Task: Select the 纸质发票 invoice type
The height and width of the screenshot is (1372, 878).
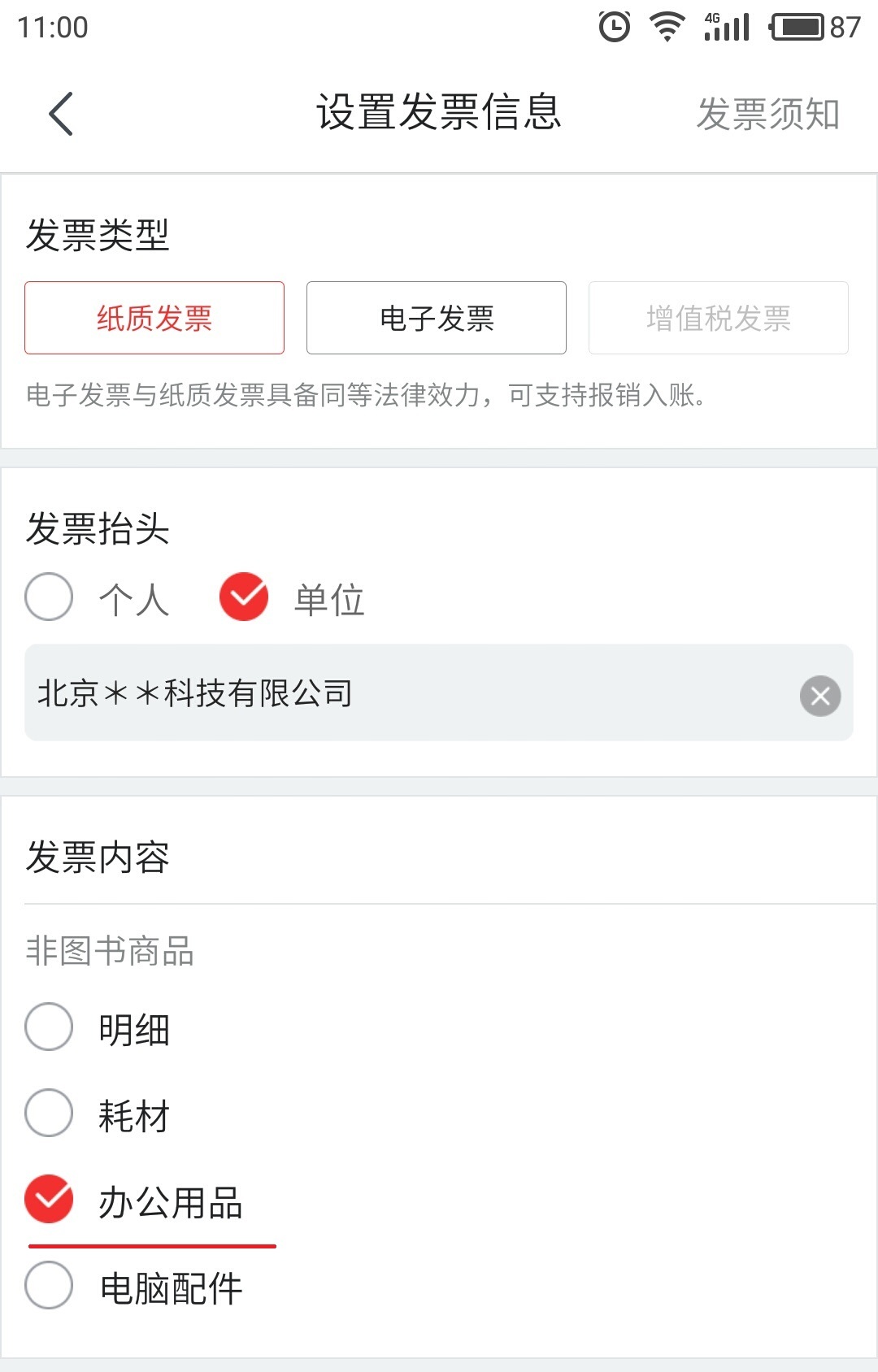Action: click(154, 318)
